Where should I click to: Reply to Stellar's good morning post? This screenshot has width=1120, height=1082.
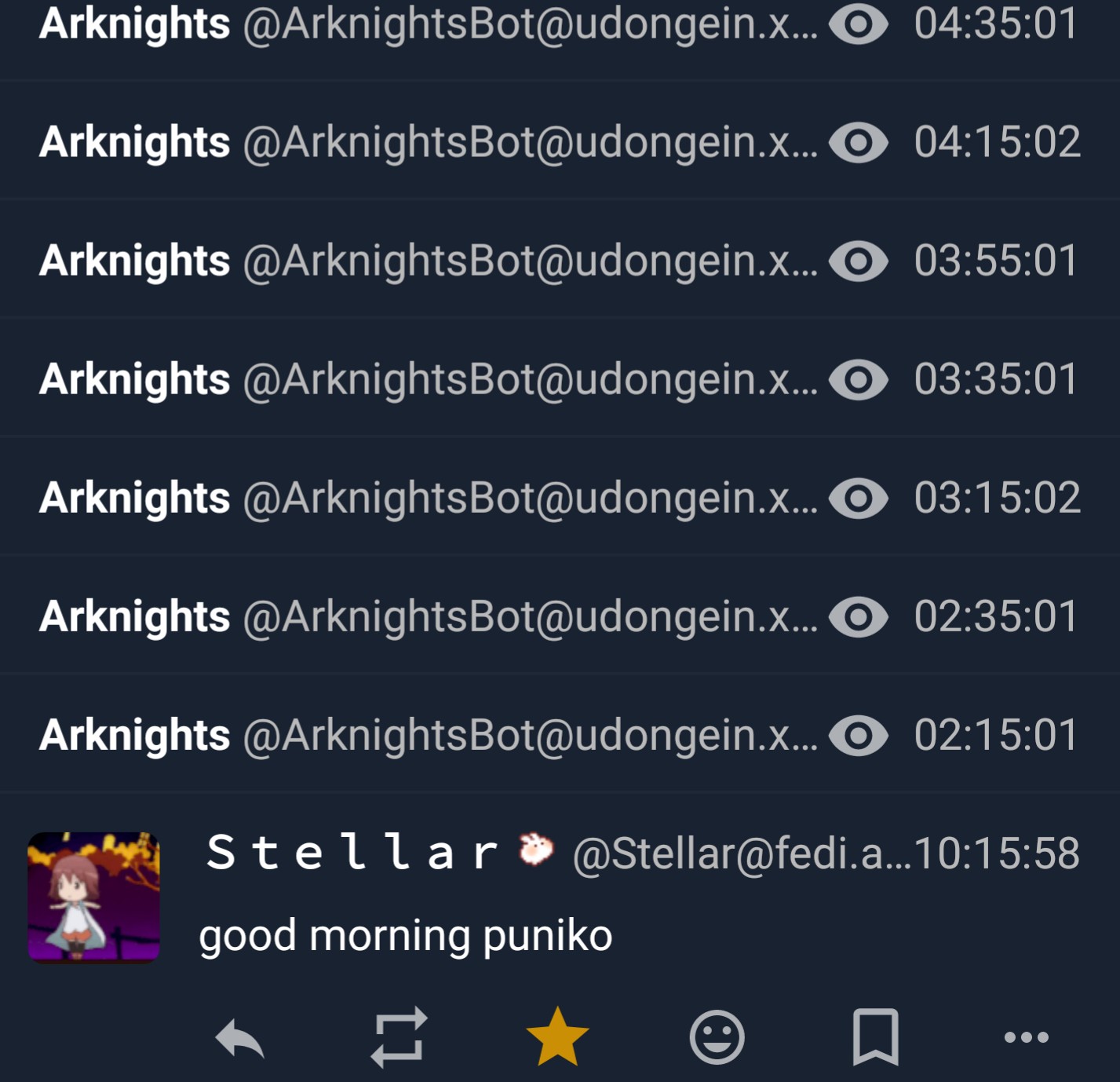pos(239,1038)
